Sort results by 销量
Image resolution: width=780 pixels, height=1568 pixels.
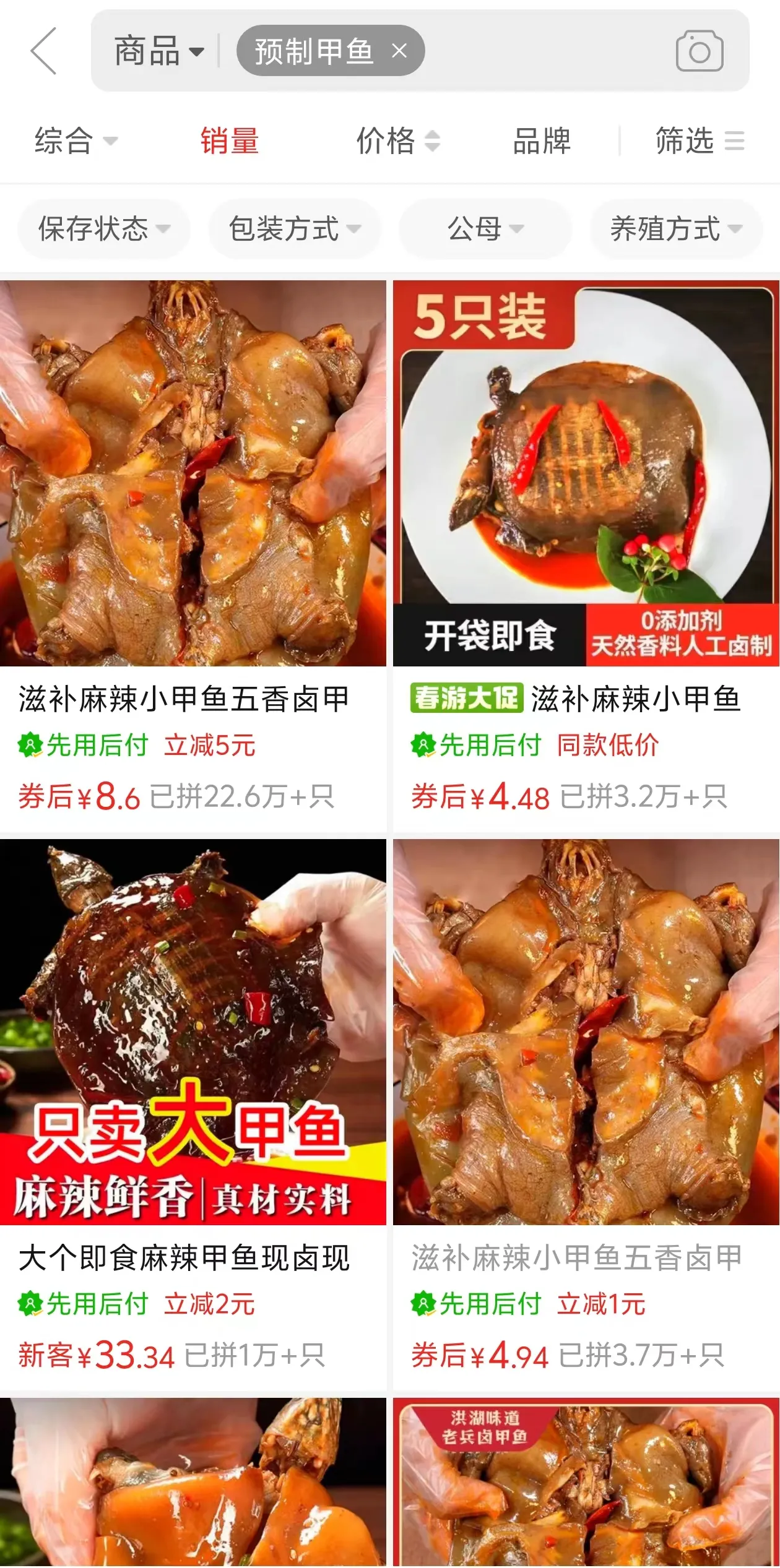coord(230,141)
